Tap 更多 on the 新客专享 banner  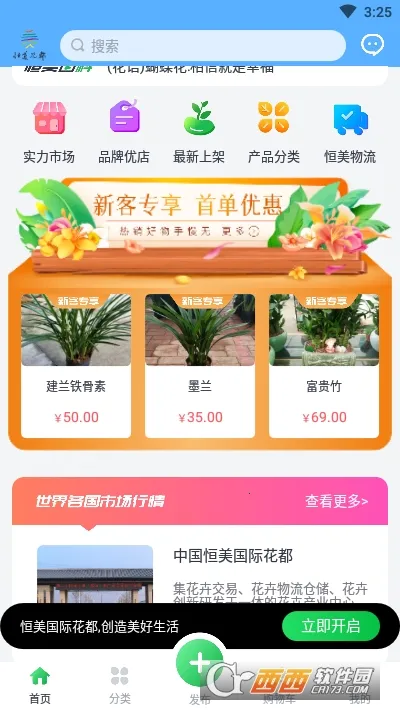tap(241, 231)
